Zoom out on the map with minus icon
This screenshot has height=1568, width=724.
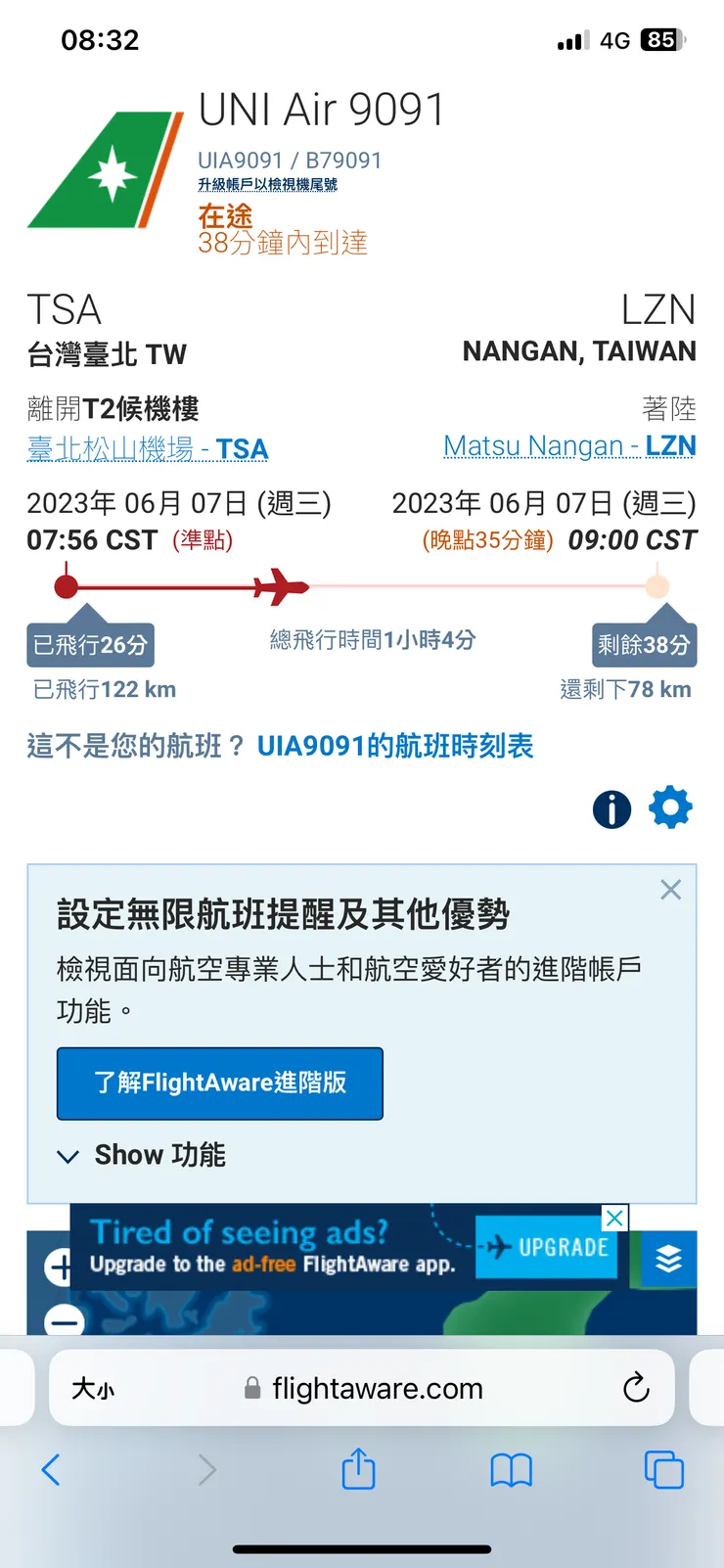63,1321
